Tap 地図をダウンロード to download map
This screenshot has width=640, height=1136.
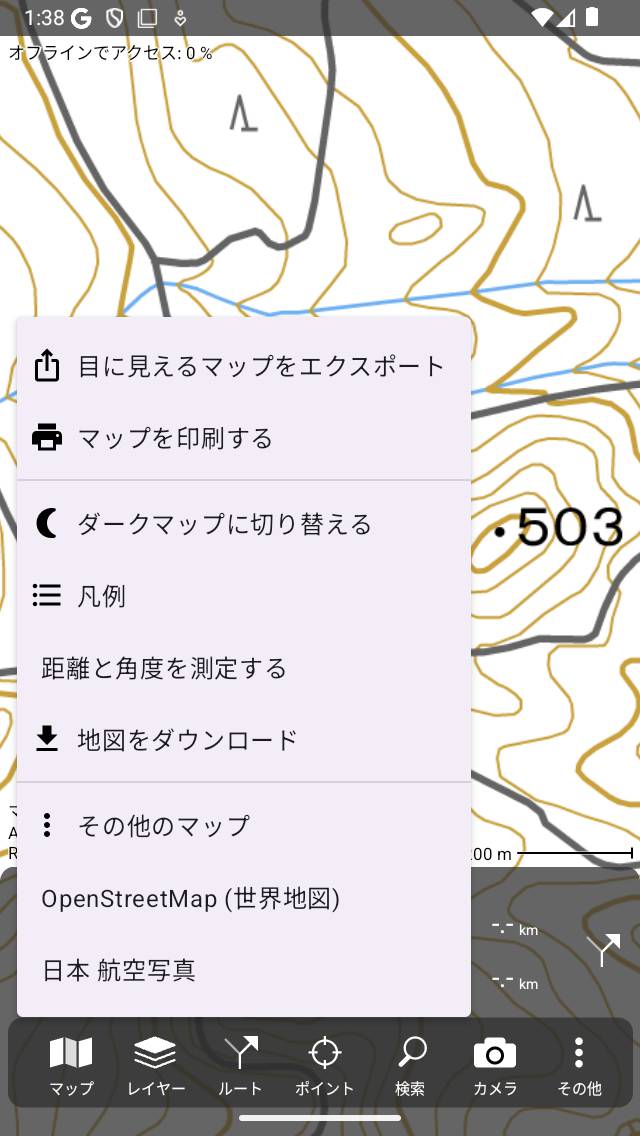click(x=243, y=740)
